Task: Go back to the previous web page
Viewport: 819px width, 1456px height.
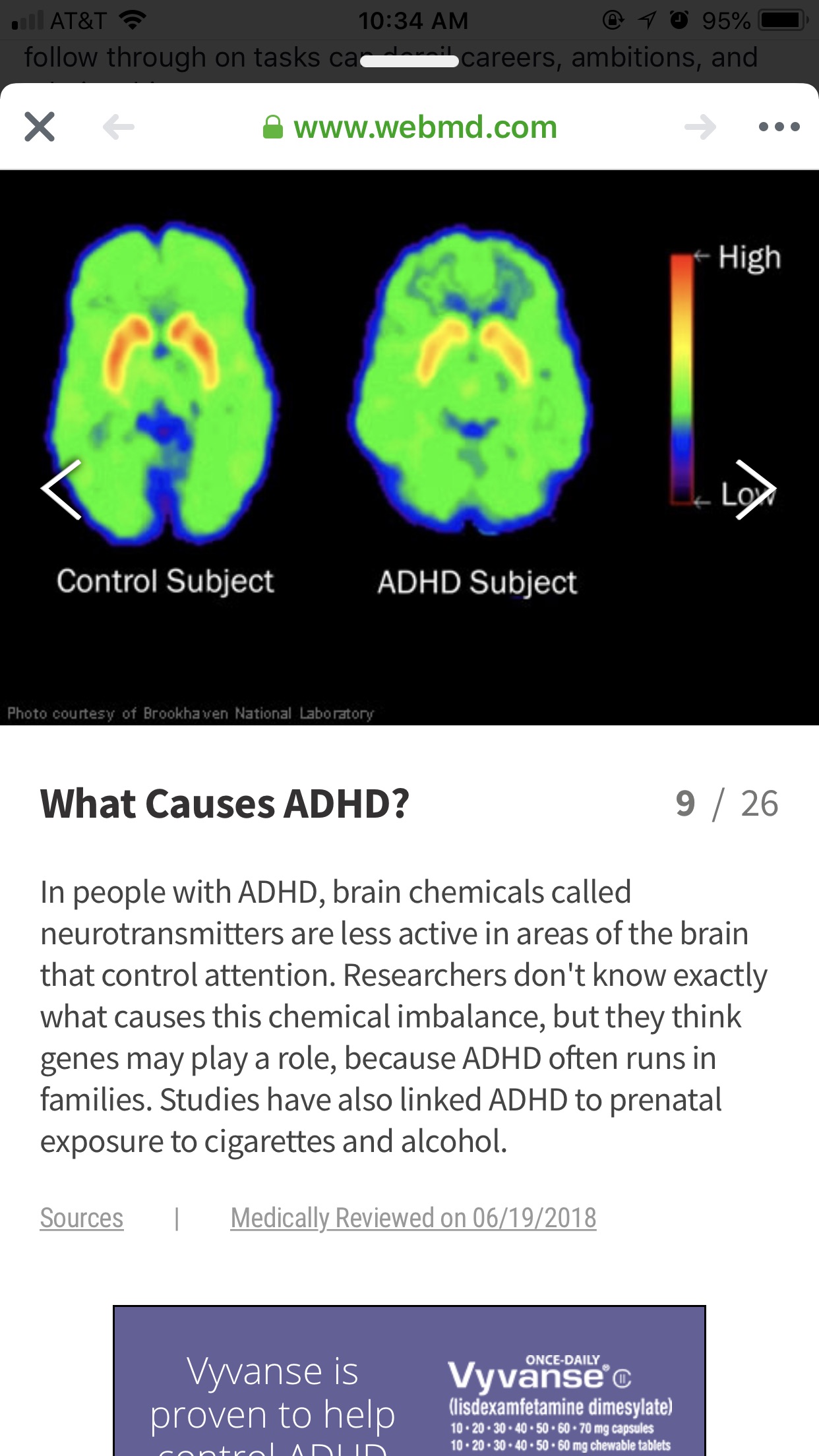Action: (x=119, y=127)
